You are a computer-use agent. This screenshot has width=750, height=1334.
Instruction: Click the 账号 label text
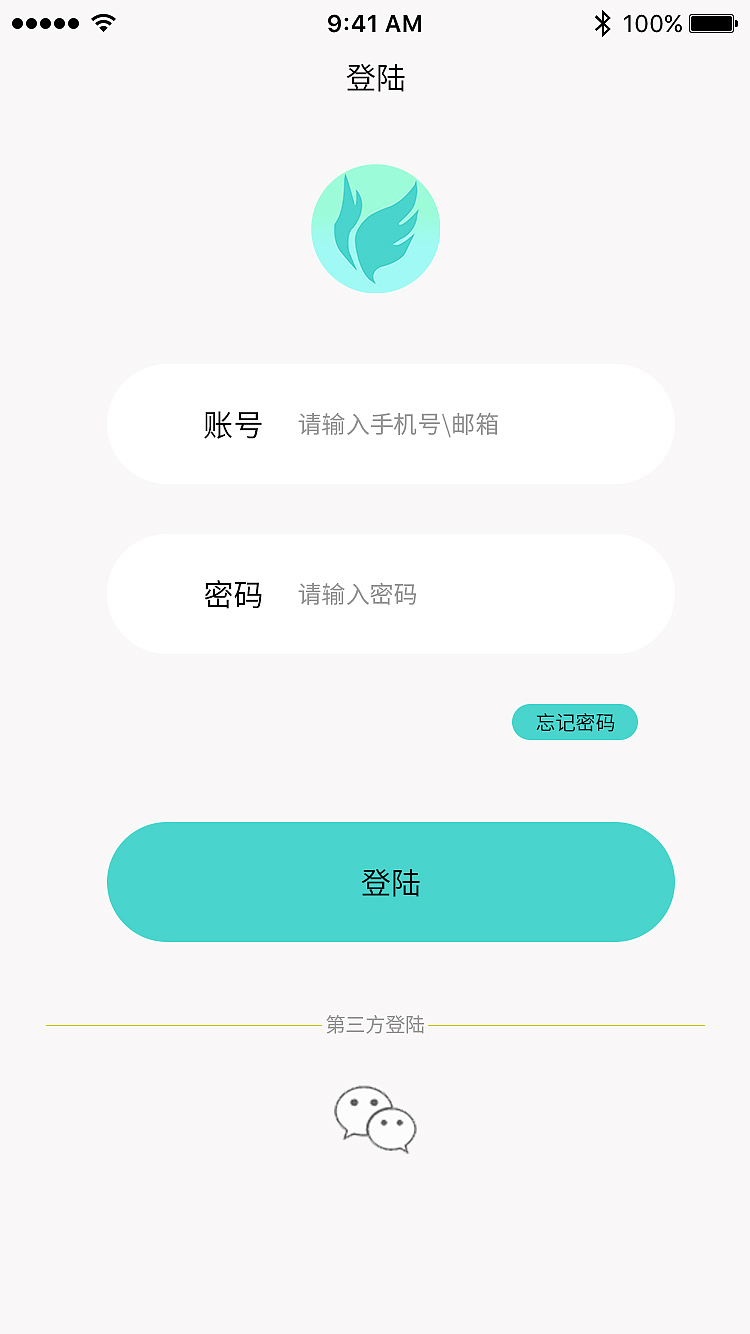click(x=233, y=424)
